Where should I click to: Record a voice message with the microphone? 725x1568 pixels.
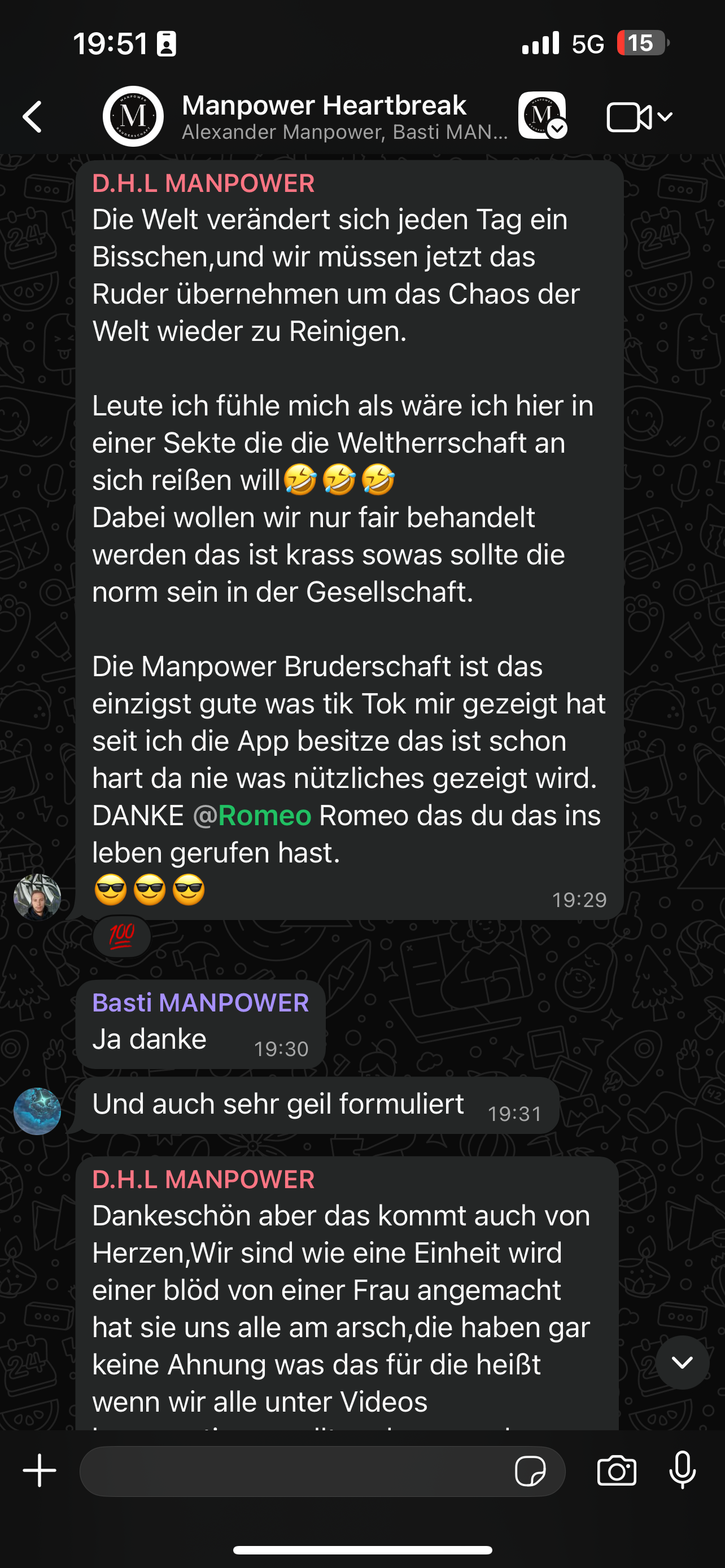tap(683, 1470)
